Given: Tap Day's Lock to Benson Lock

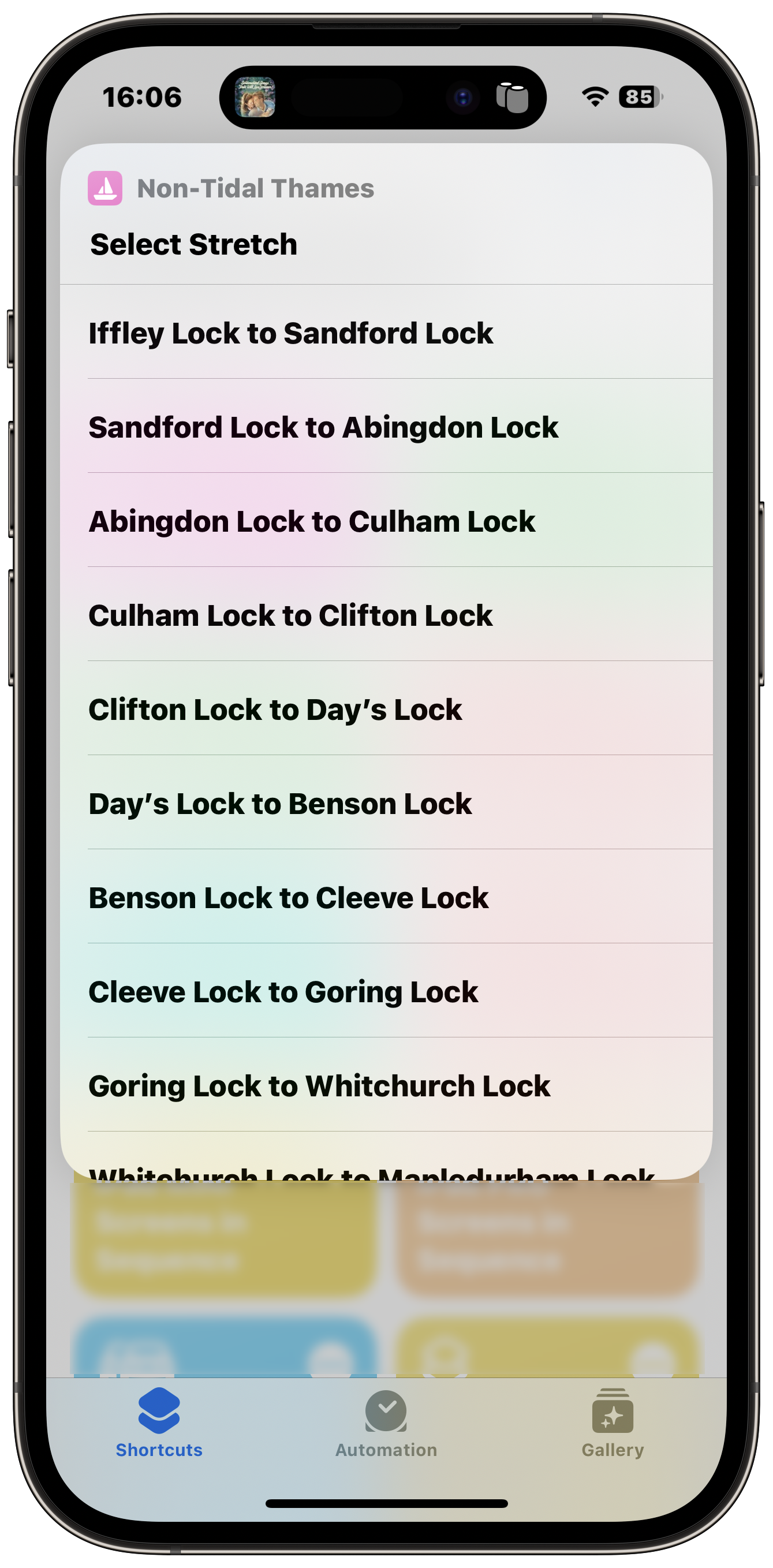Looking at the screenshot, I should [387, 803].
